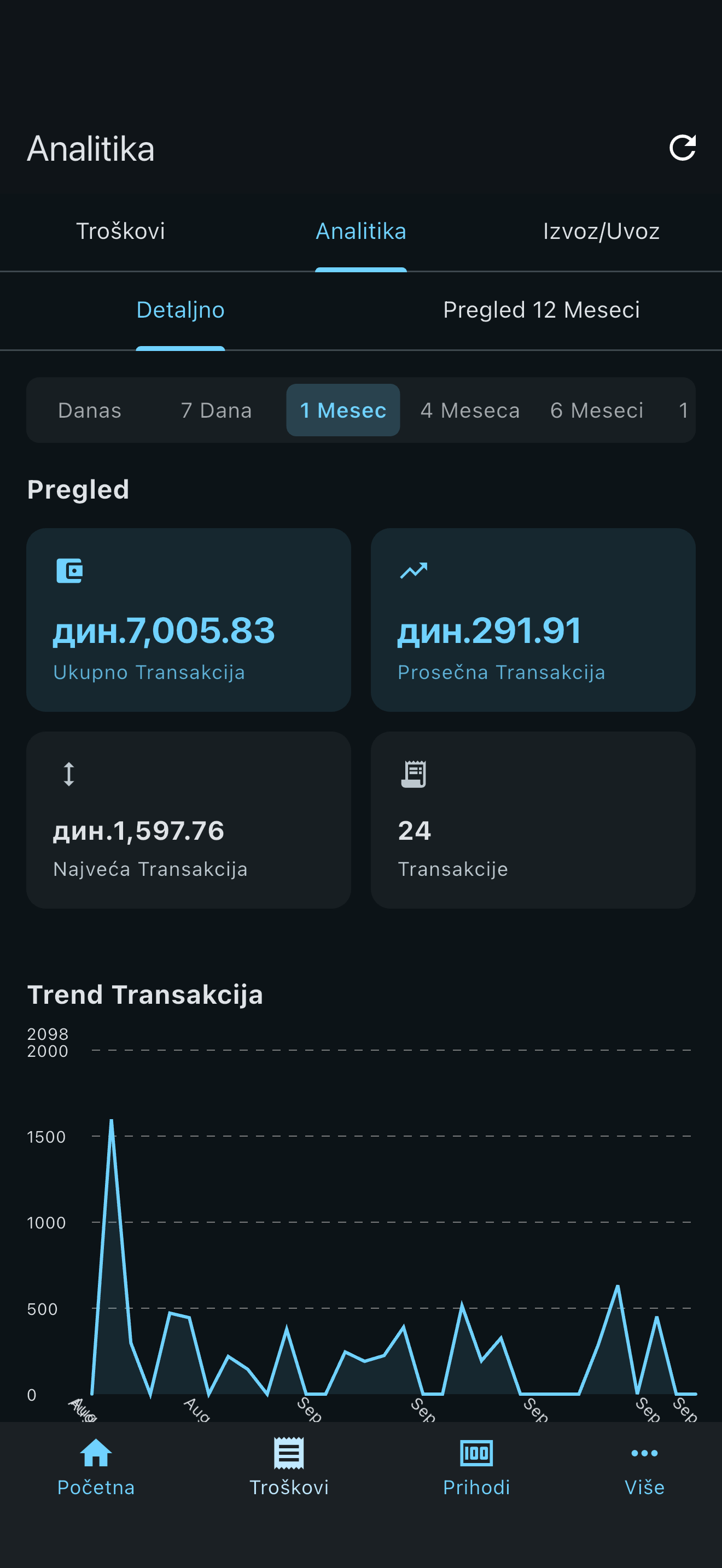
Task: Tap the wallet icon on Ukupno Transakcija card
Action: (69, 570)
